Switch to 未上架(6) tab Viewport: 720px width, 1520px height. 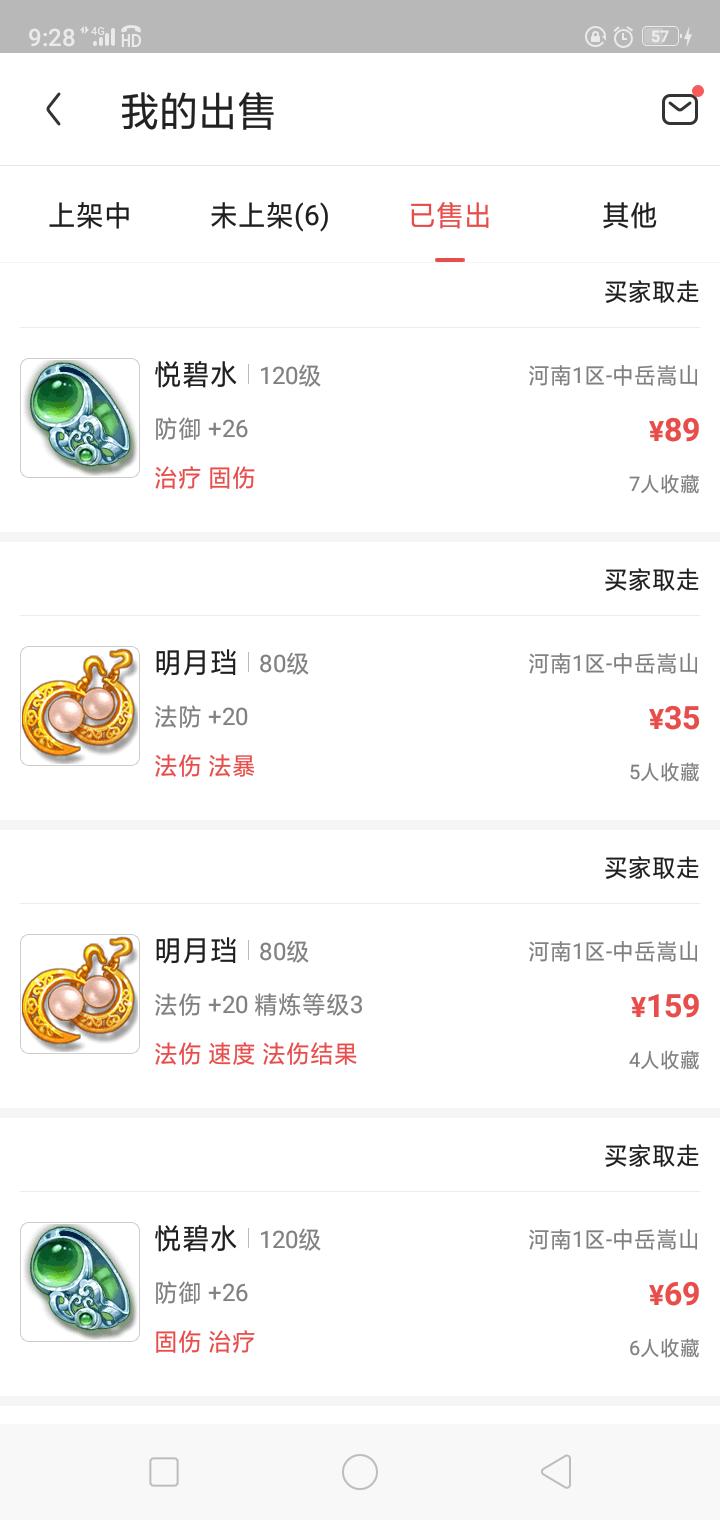click(269, 215)
